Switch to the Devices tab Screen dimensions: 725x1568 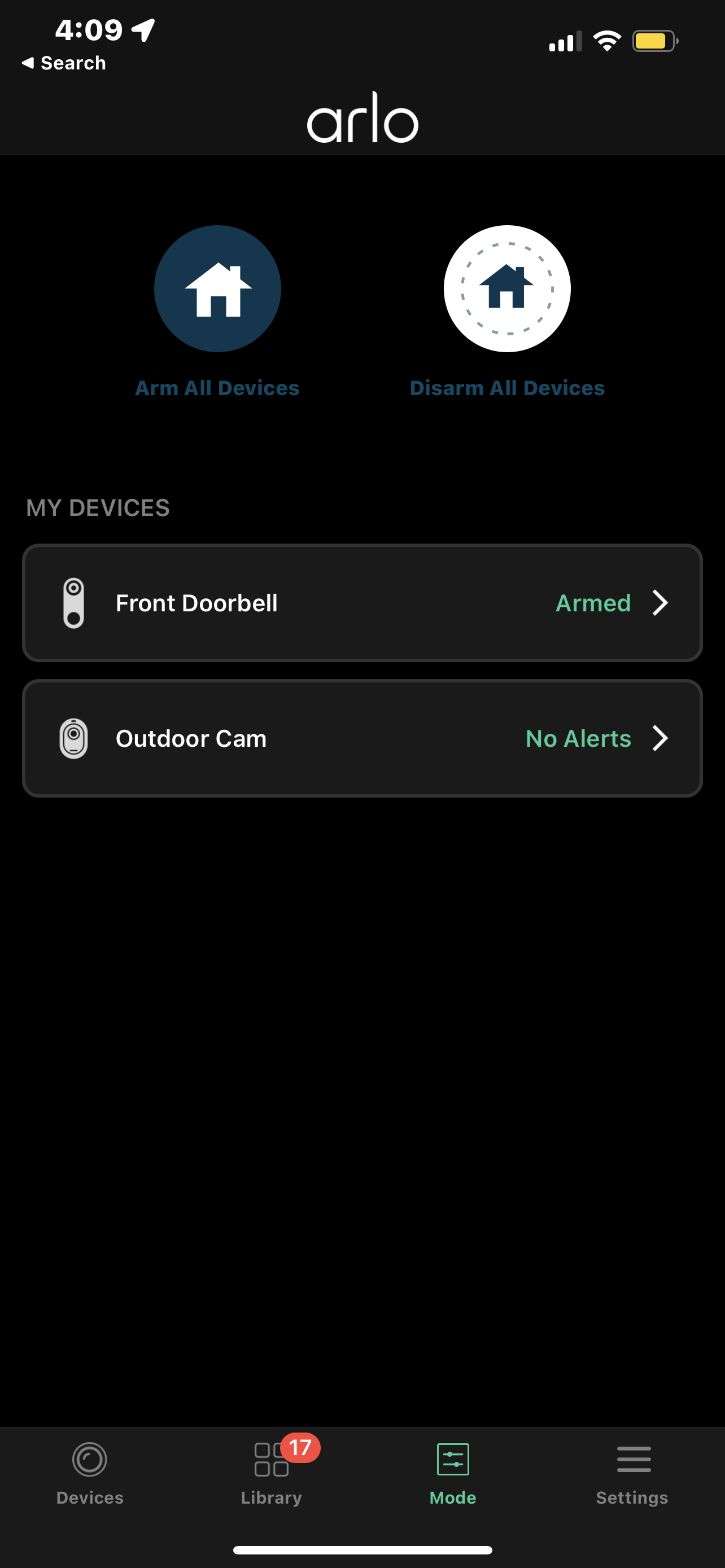[x=89, y=1472]
